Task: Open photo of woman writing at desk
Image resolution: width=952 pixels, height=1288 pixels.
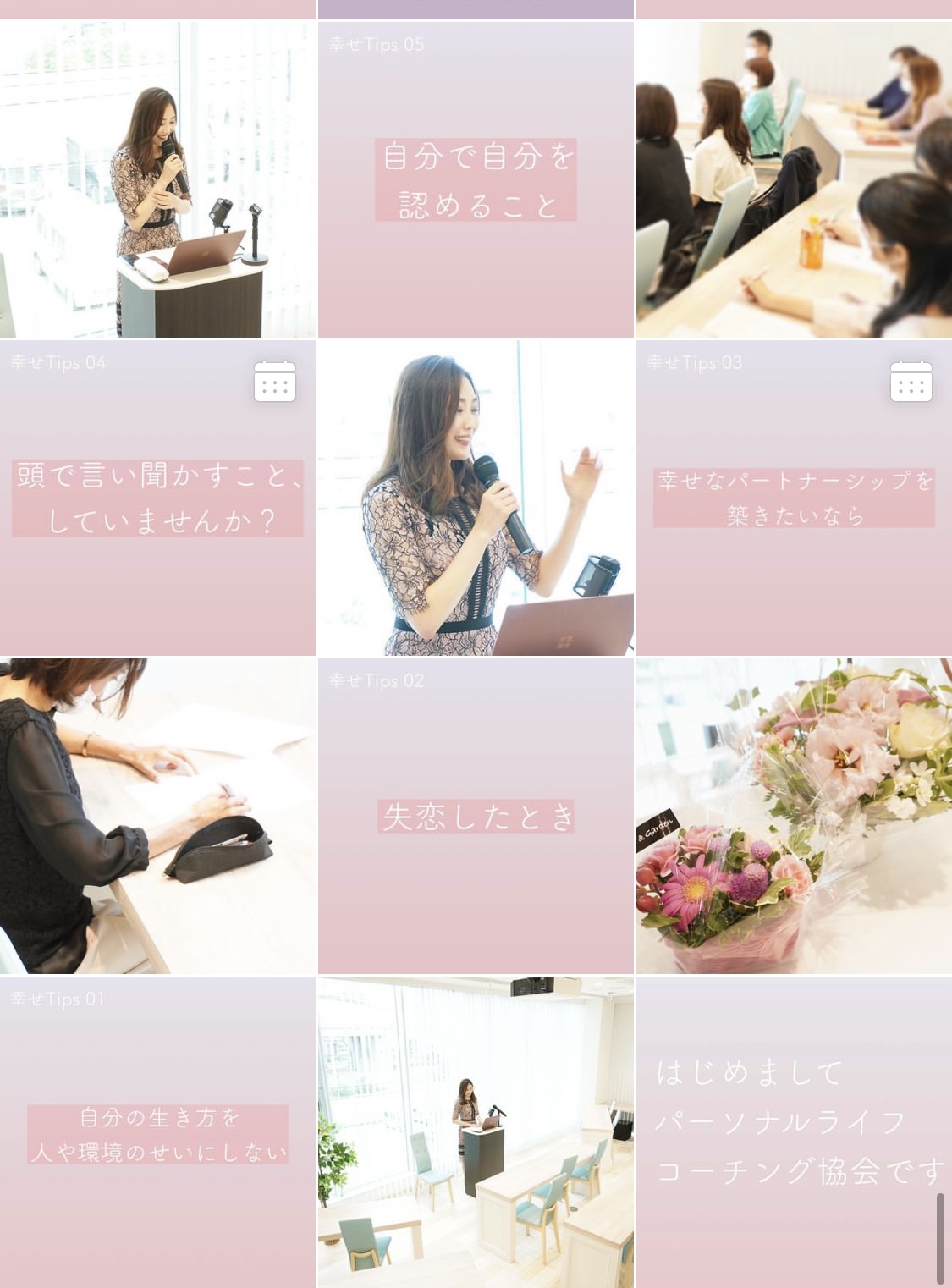Action: pyautogui.click(x=157, y=816)
